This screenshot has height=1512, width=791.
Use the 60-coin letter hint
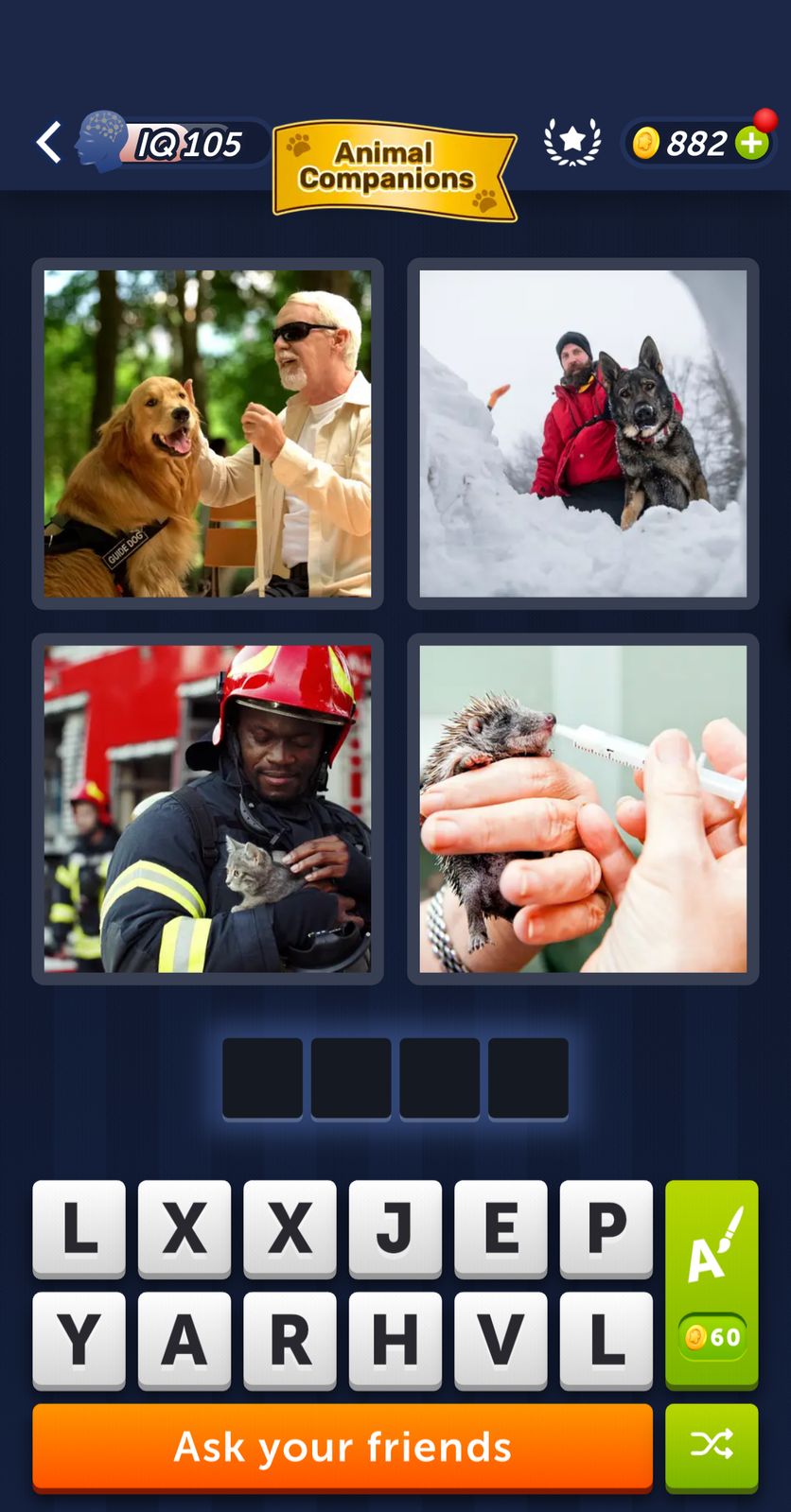click(x=712, y=1284)
